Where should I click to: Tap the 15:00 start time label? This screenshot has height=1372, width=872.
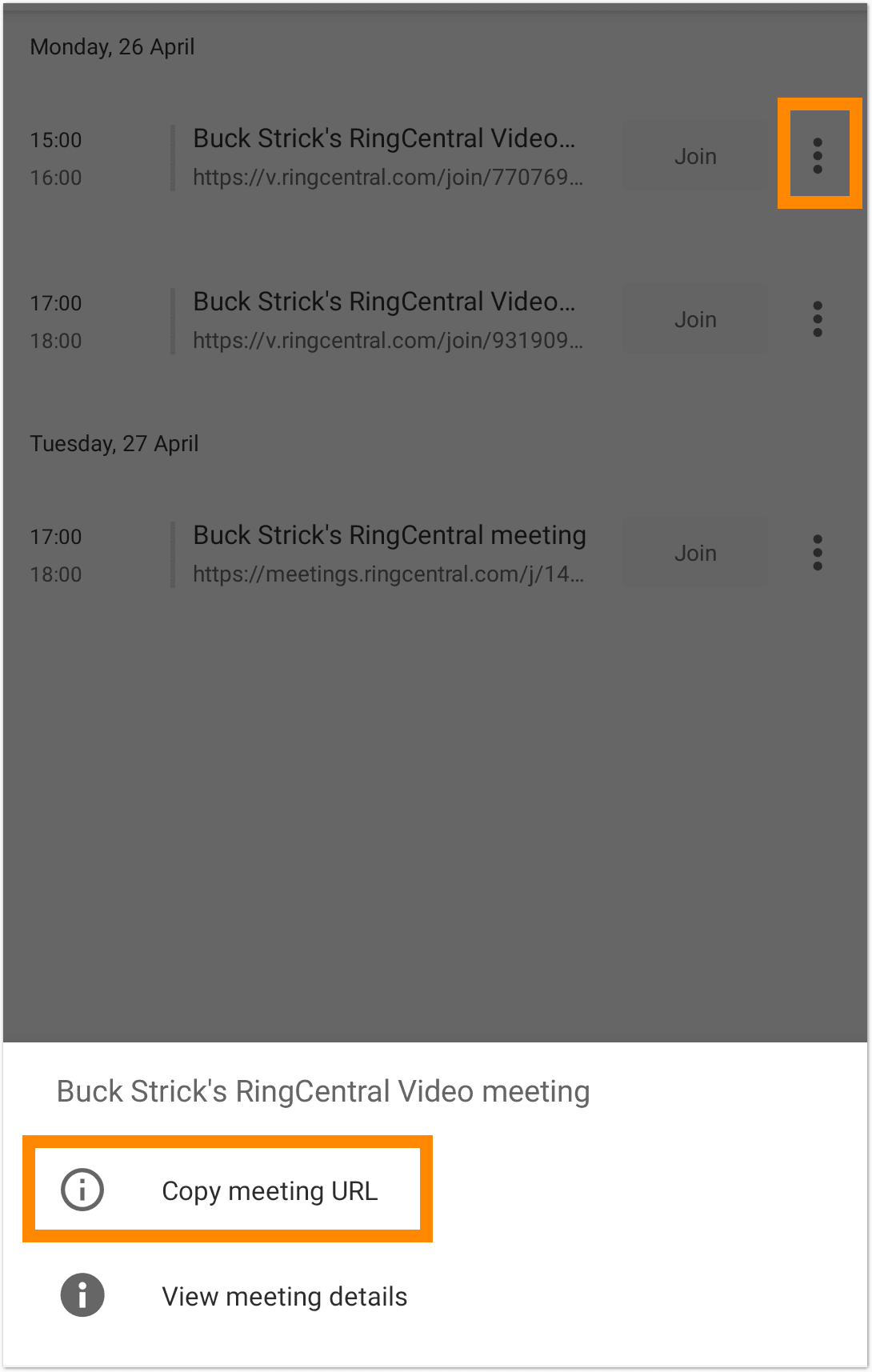55,140
